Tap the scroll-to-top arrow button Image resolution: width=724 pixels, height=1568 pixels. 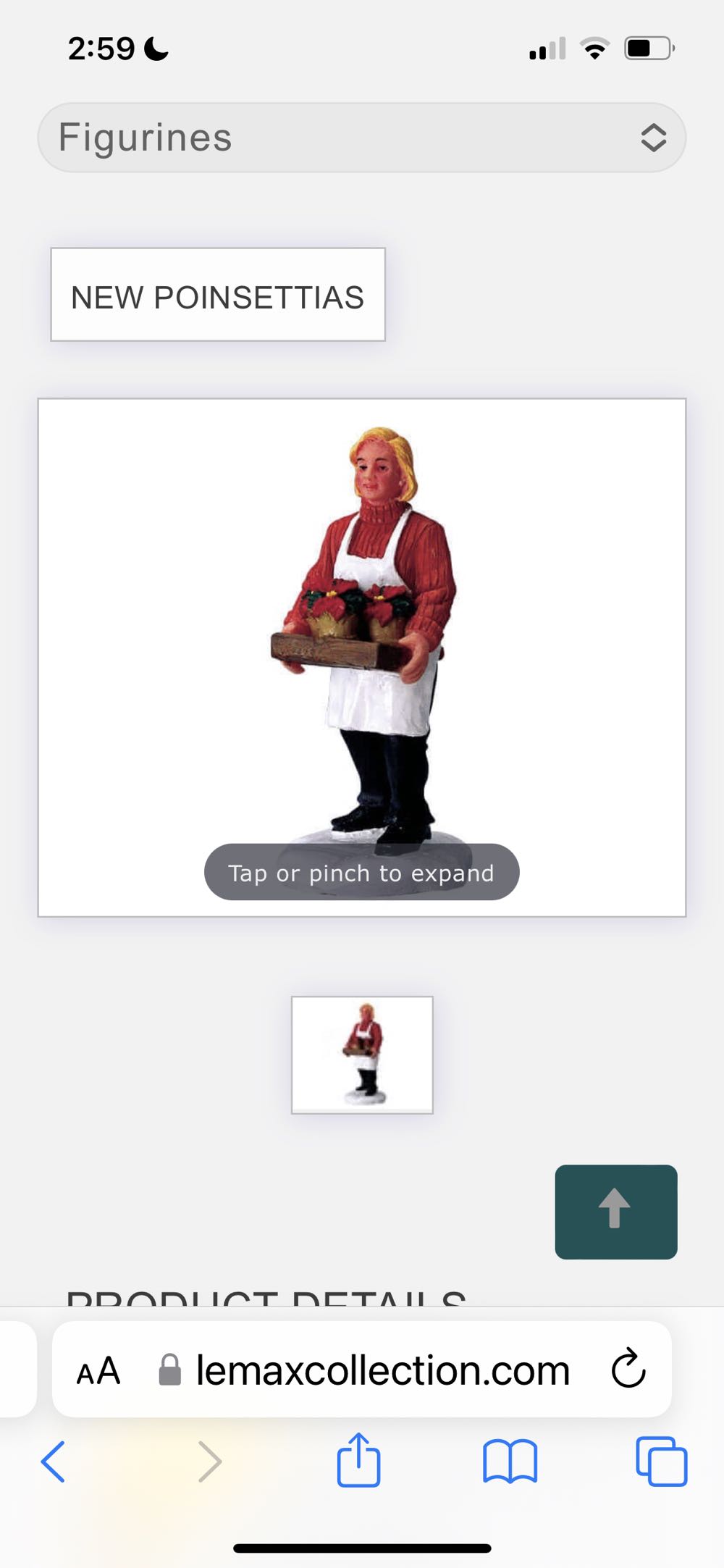(615, 1211)
